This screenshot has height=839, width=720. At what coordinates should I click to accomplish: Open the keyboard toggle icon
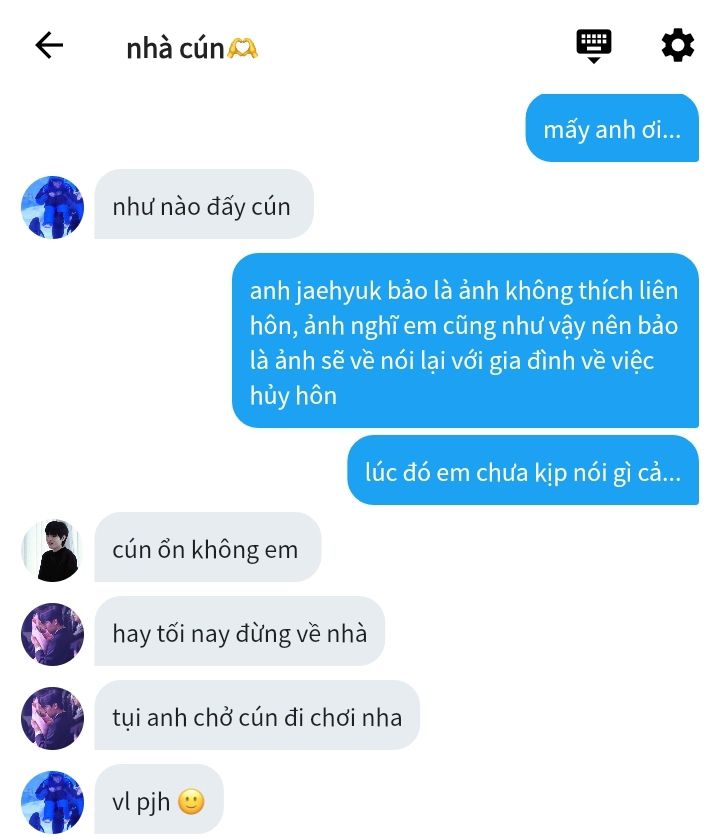[593, 45]
